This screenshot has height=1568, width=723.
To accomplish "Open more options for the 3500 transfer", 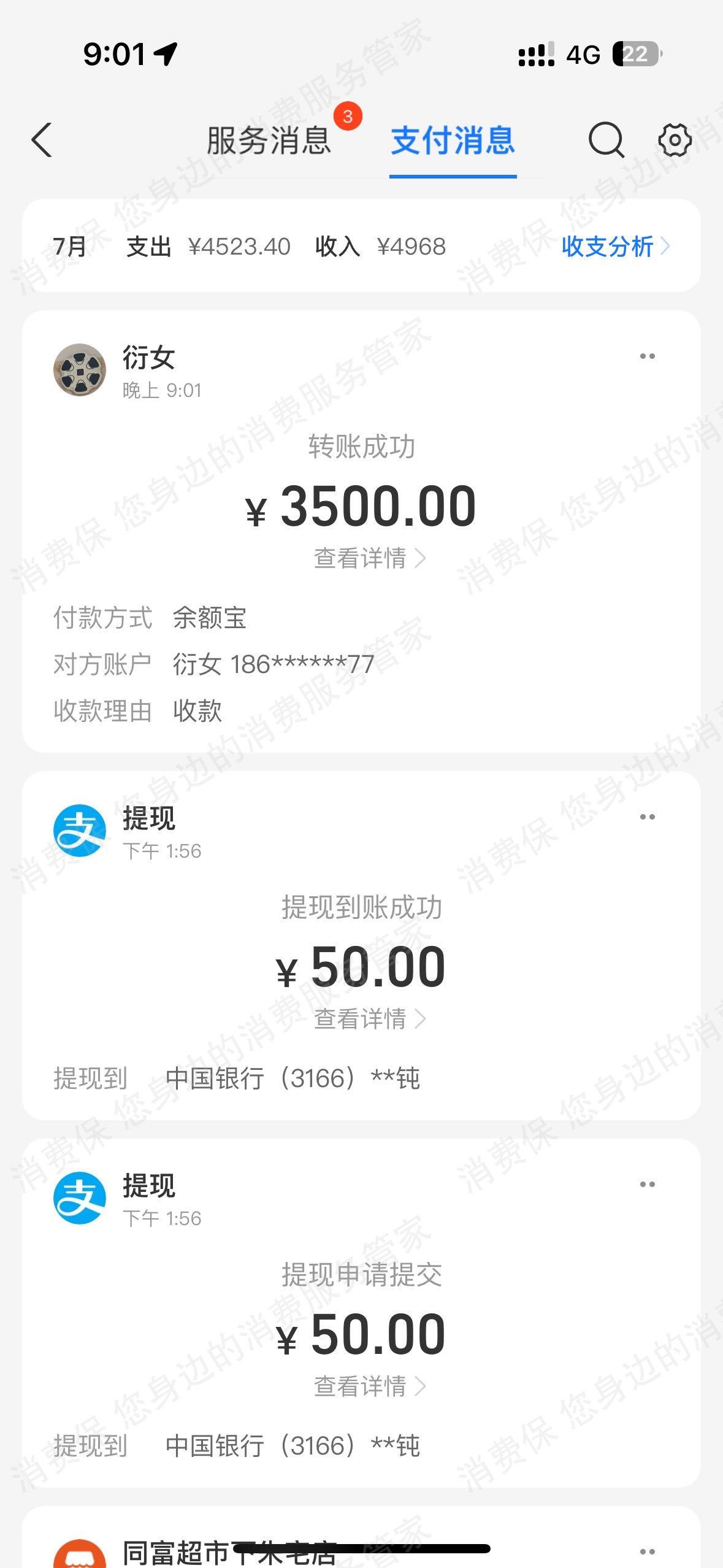I will click(x=648, y=356).
